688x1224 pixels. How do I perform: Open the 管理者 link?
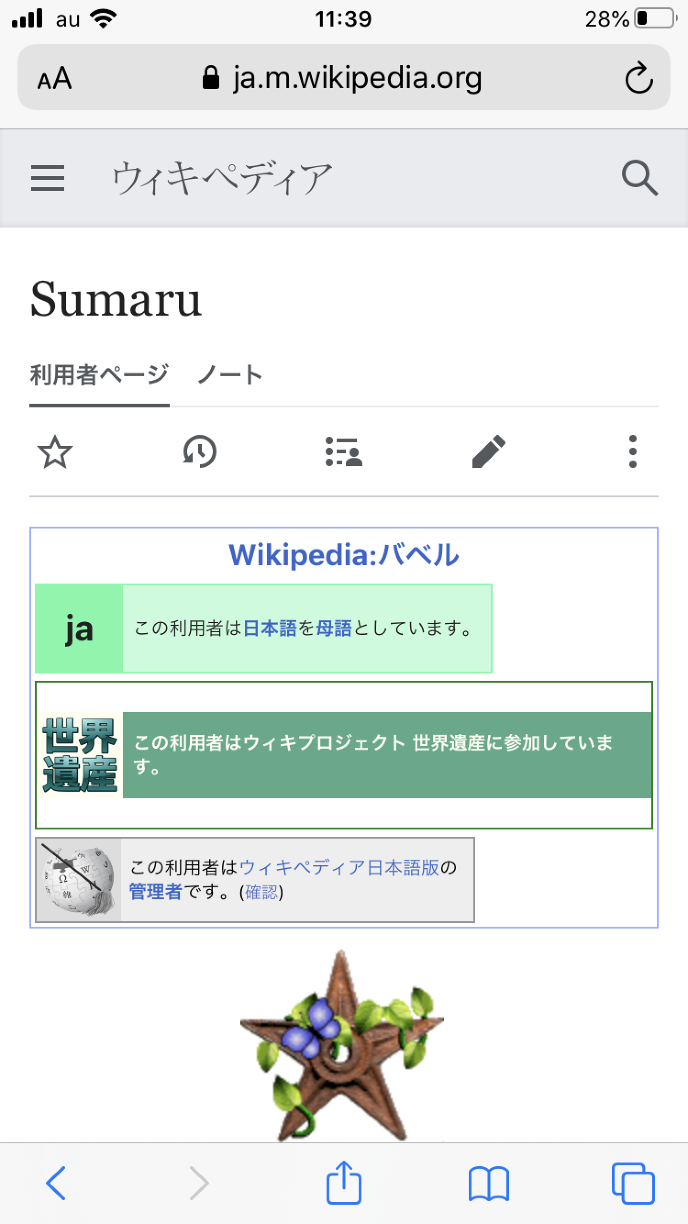click(155, 891)
